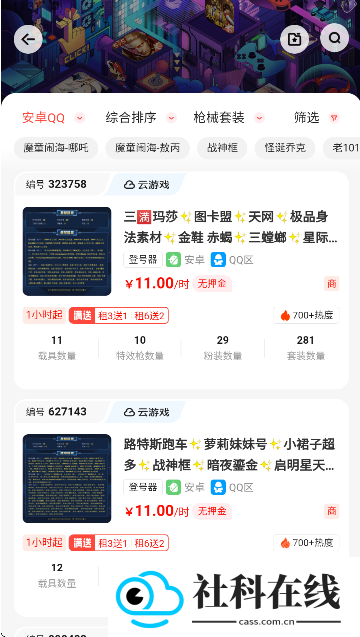
Task: Select the 魔童闹海-哪吒 chip
Action: point(56,148)
